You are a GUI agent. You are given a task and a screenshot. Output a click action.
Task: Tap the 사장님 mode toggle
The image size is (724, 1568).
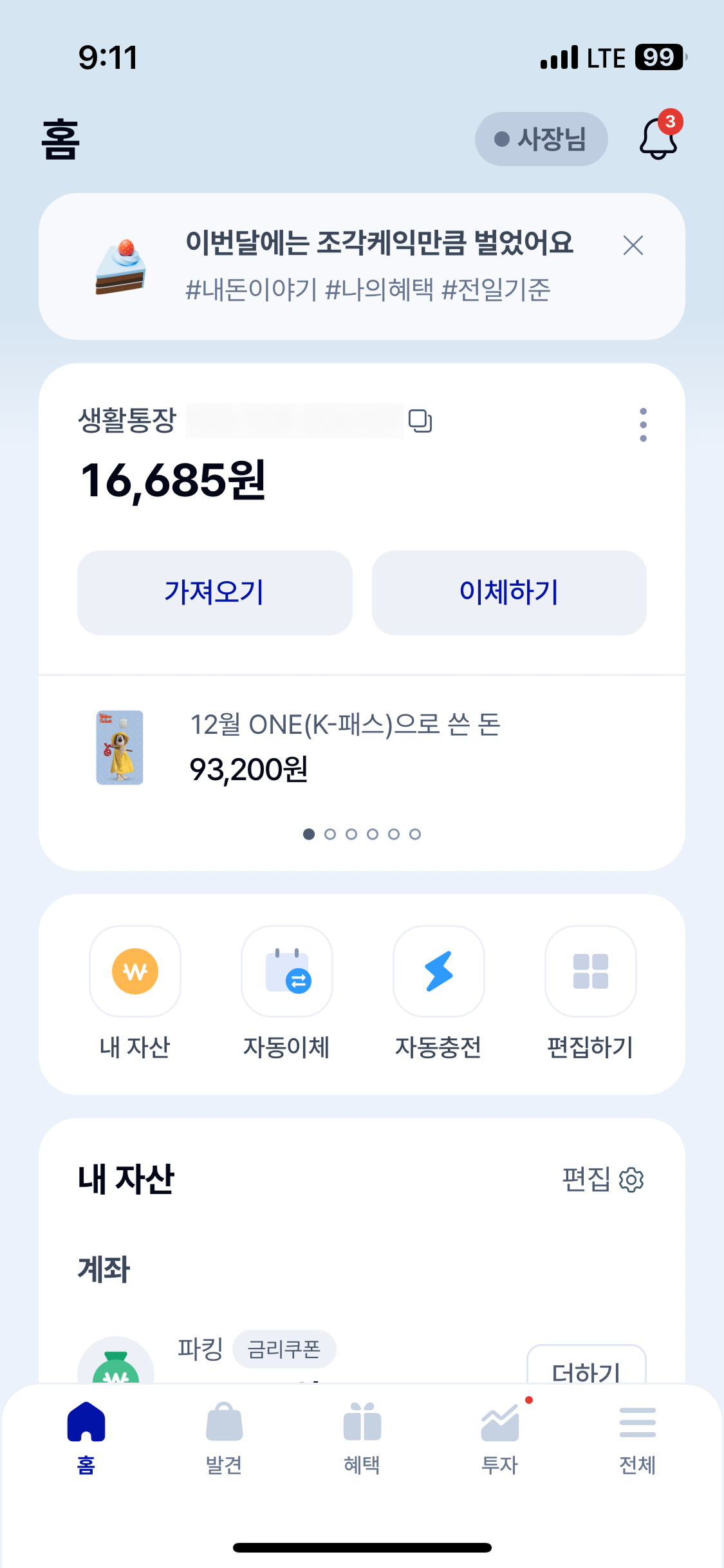pyautogui.click(x=541, y=139)
